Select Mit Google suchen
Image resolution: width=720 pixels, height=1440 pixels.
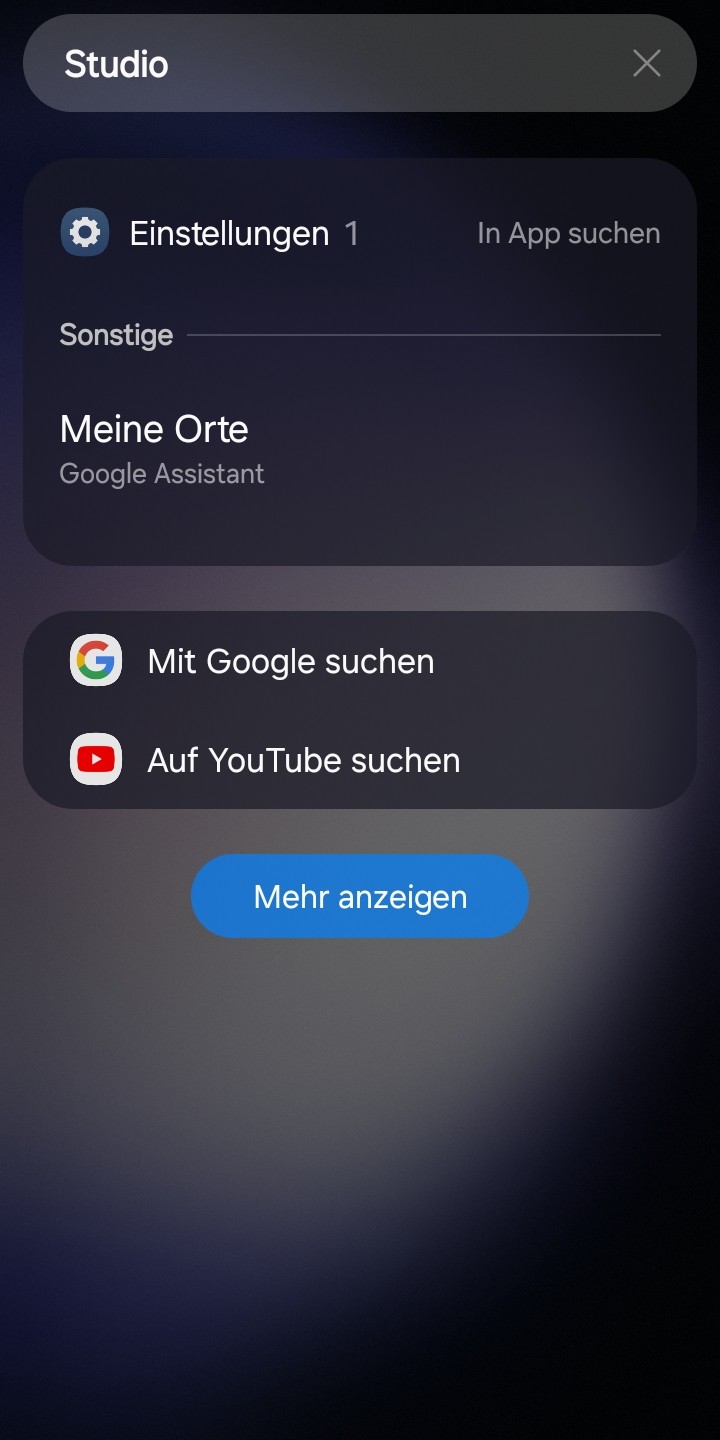[290, 662]
